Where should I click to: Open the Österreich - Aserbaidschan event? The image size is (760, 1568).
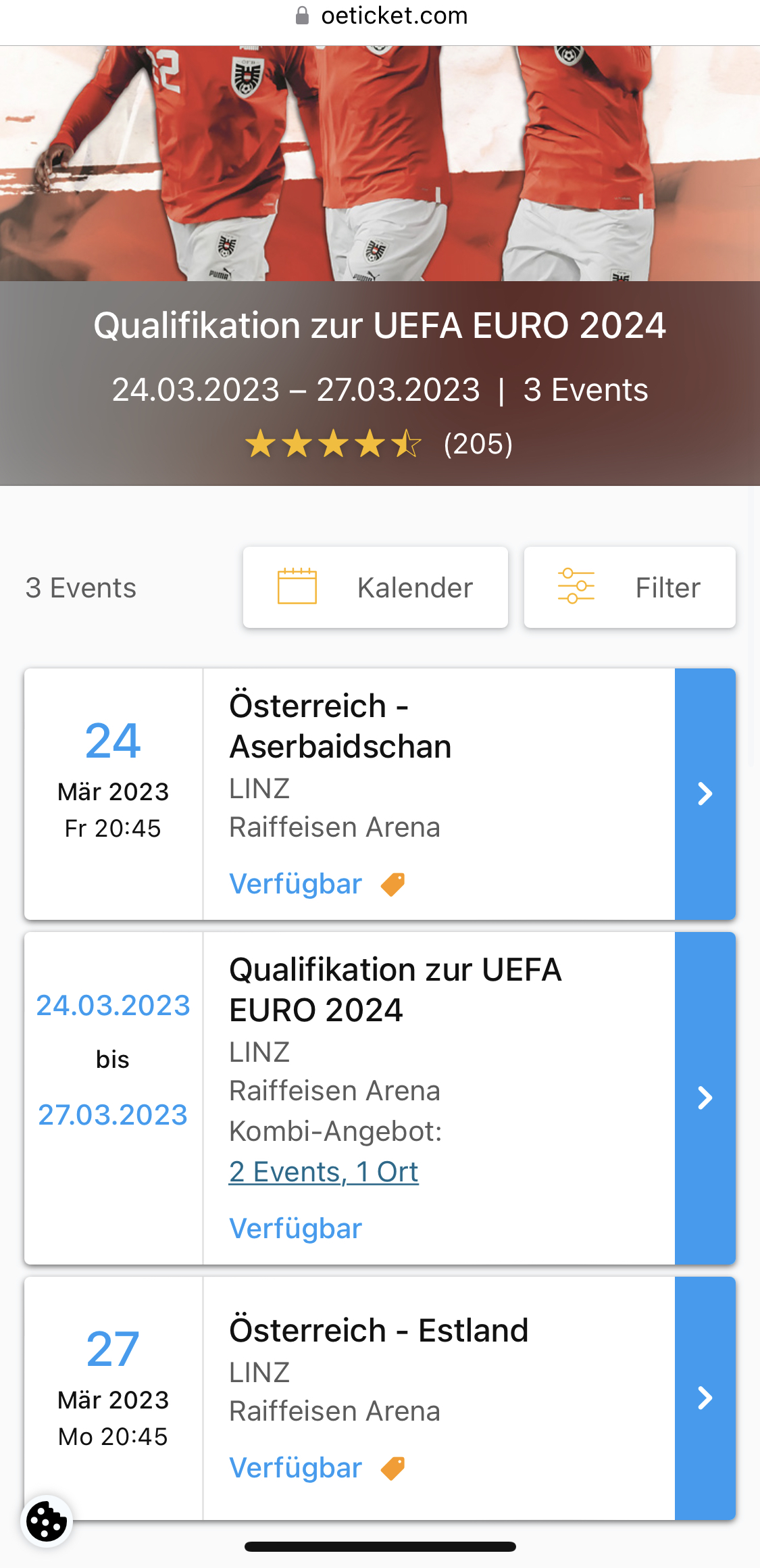tap(340, 727)
